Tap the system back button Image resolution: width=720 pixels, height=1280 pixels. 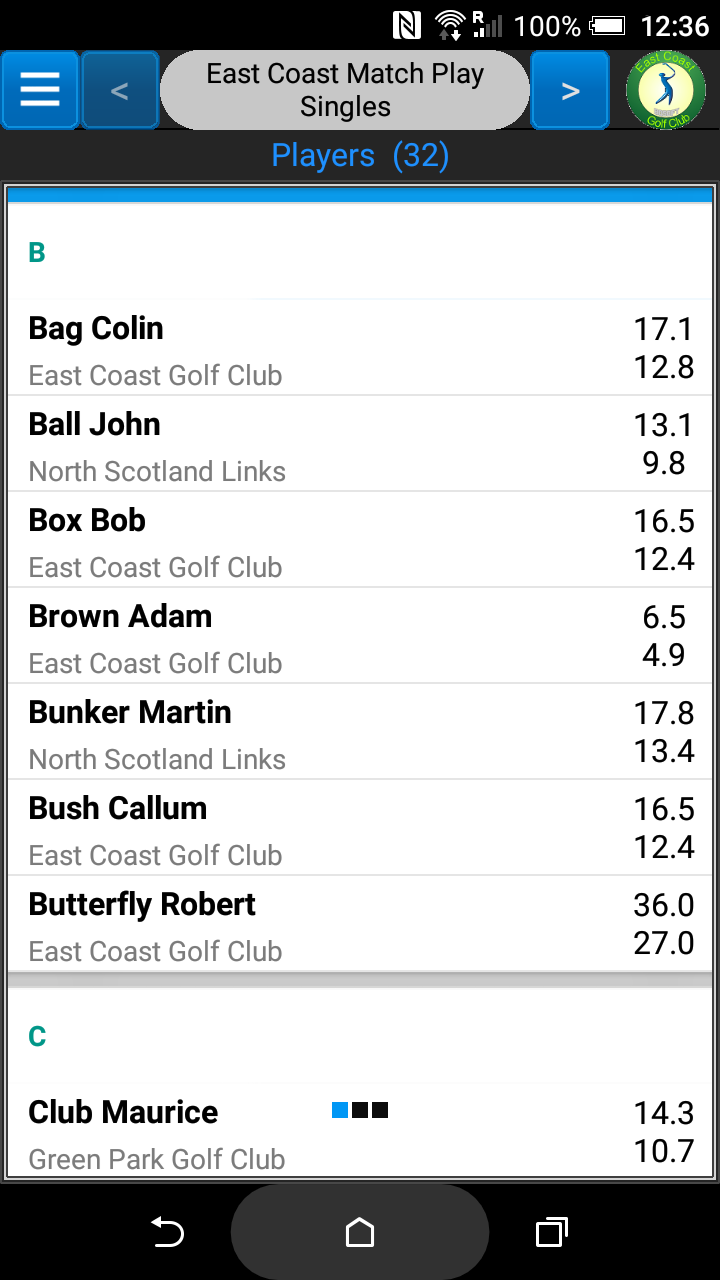[x=167, y=1233]
